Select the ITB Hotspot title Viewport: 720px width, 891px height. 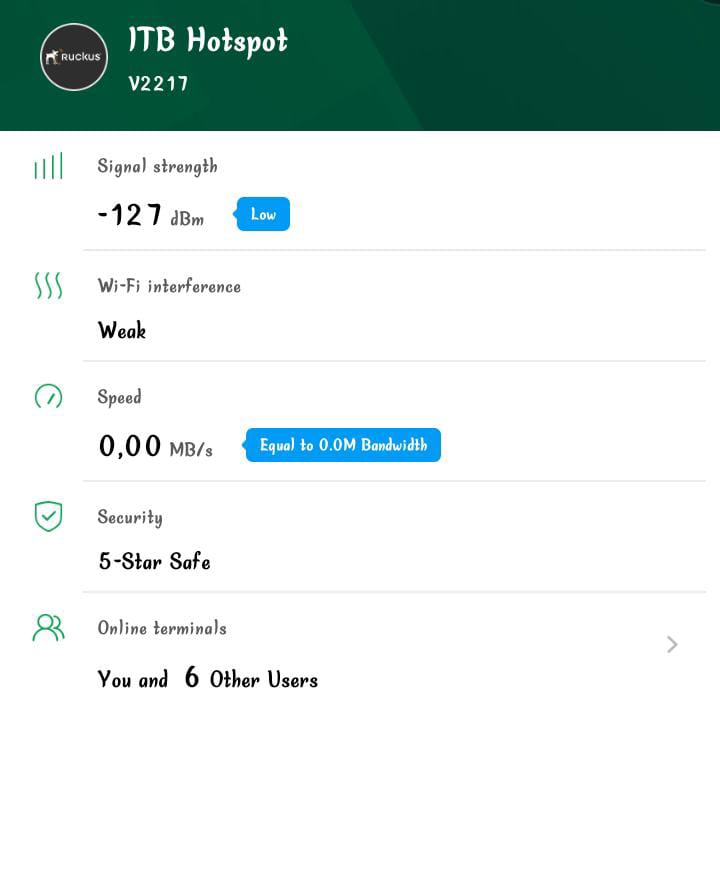(206, 42)
